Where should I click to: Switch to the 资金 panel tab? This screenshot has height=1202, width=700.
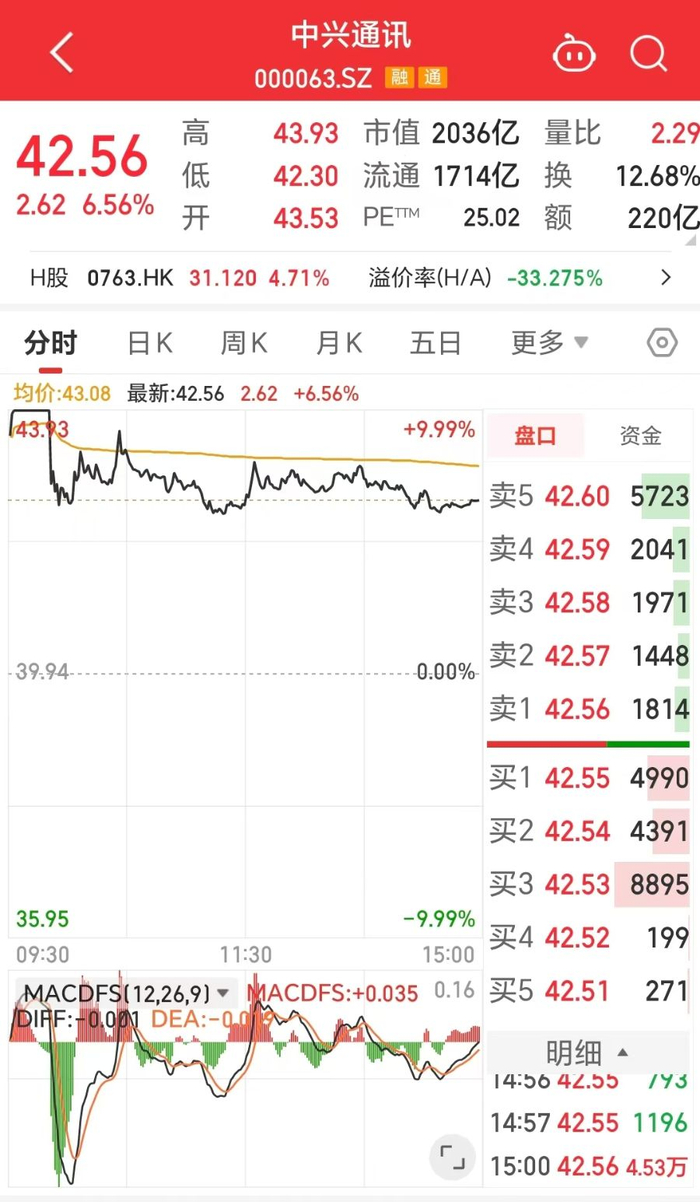pyautogui.click(x=640, y=436)
